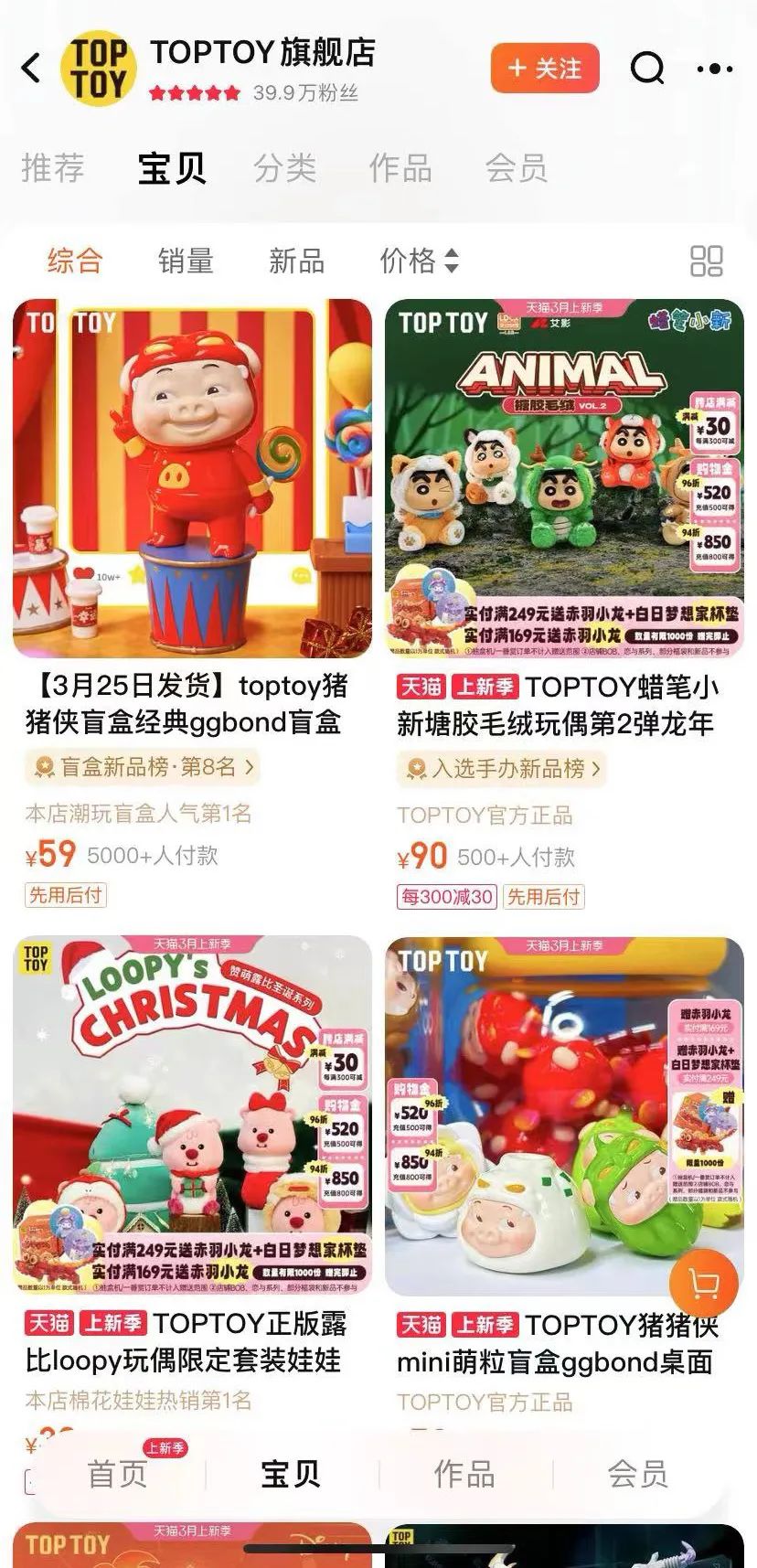Image resolution: width=757 pixels, height=1568 pixels.
Task: Switch to the 推荐 top tab
Action: (53, 168)
